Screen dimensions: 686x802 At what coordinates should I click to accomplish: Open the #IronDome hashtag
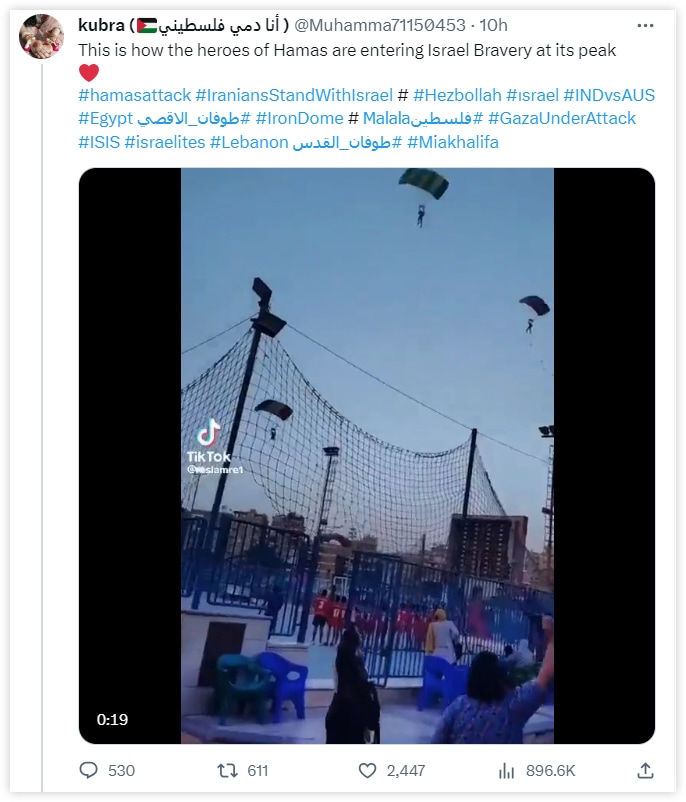(x=293, y=119)
